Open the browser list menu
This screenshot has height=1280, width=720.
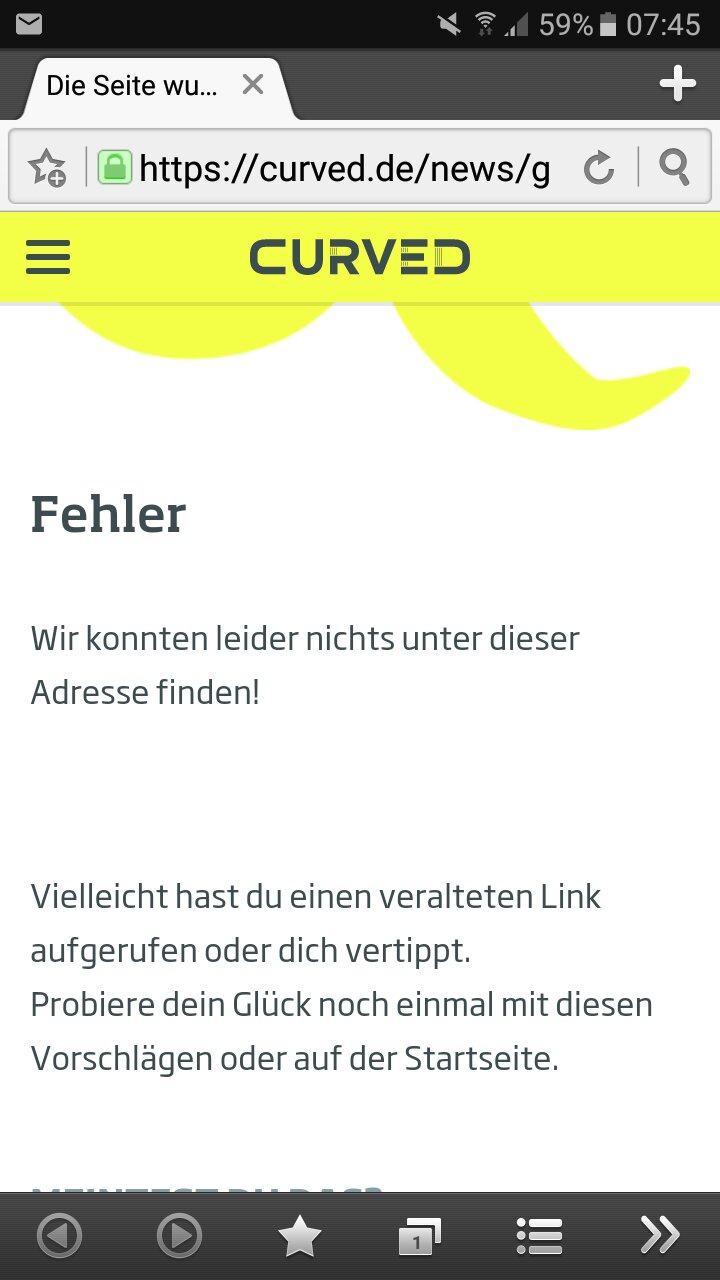coord(539,1237)
